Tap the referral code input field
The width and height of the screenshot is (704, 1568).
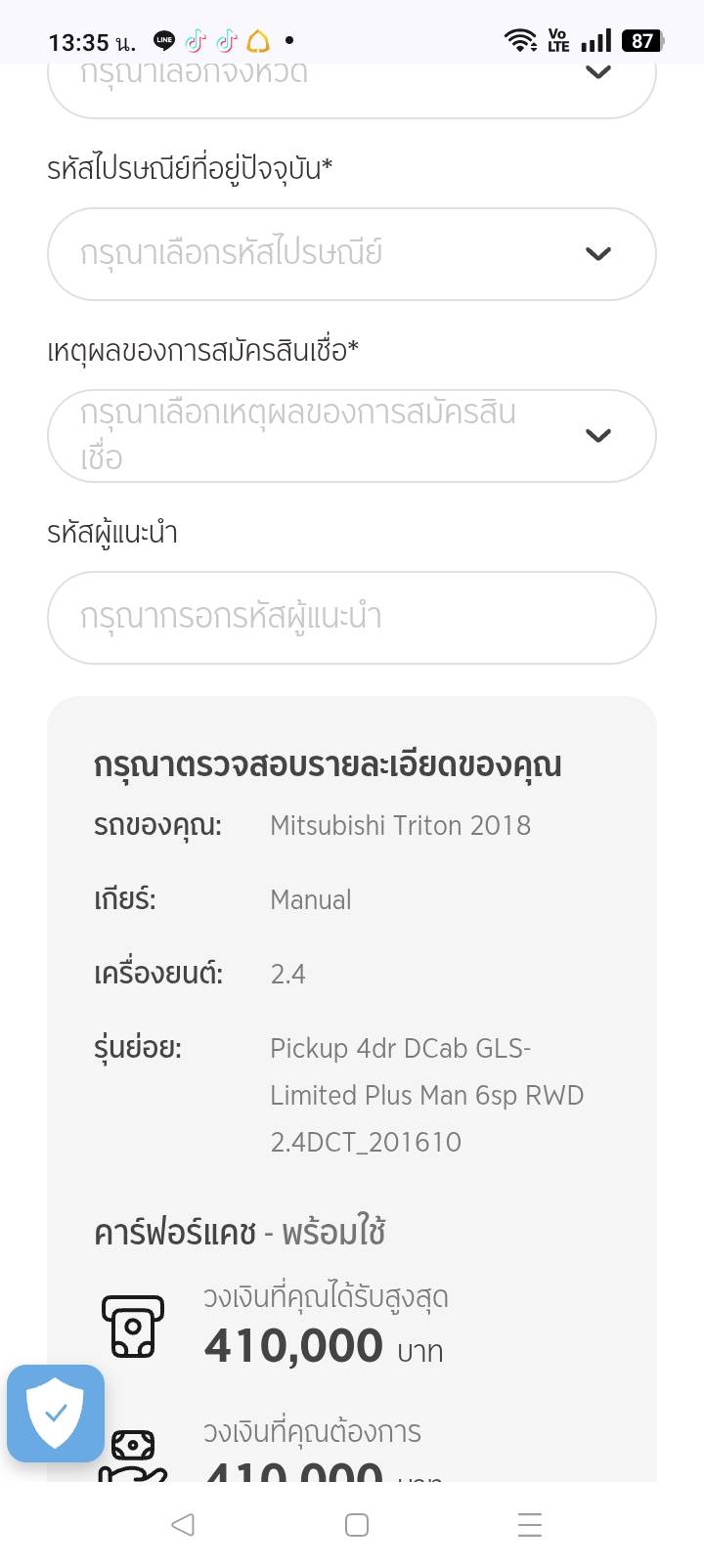point(351,618)
